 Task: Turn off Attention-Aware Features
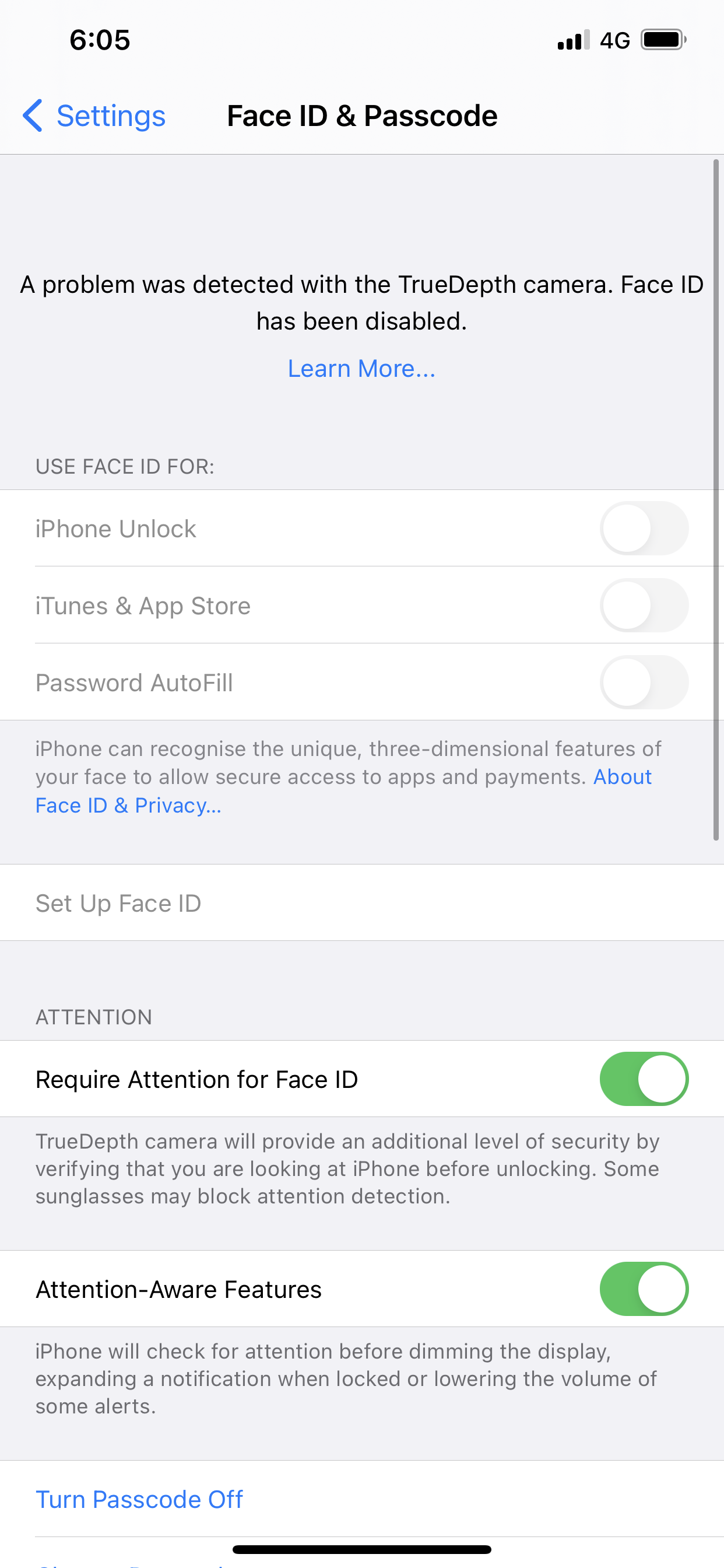click(x=644, y=1289)
